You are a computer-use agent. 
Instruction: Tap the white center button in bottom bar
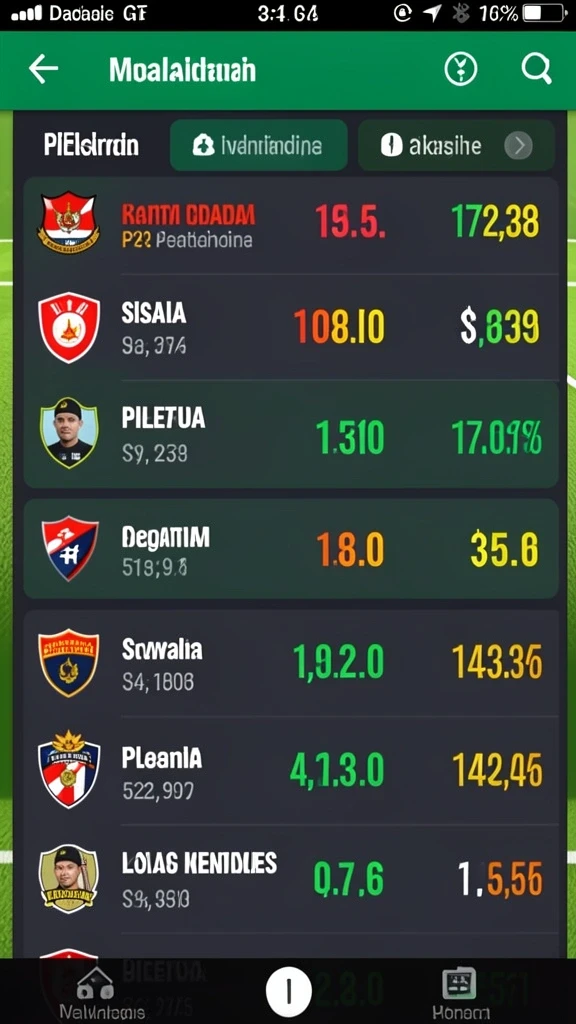click(288, 991)
